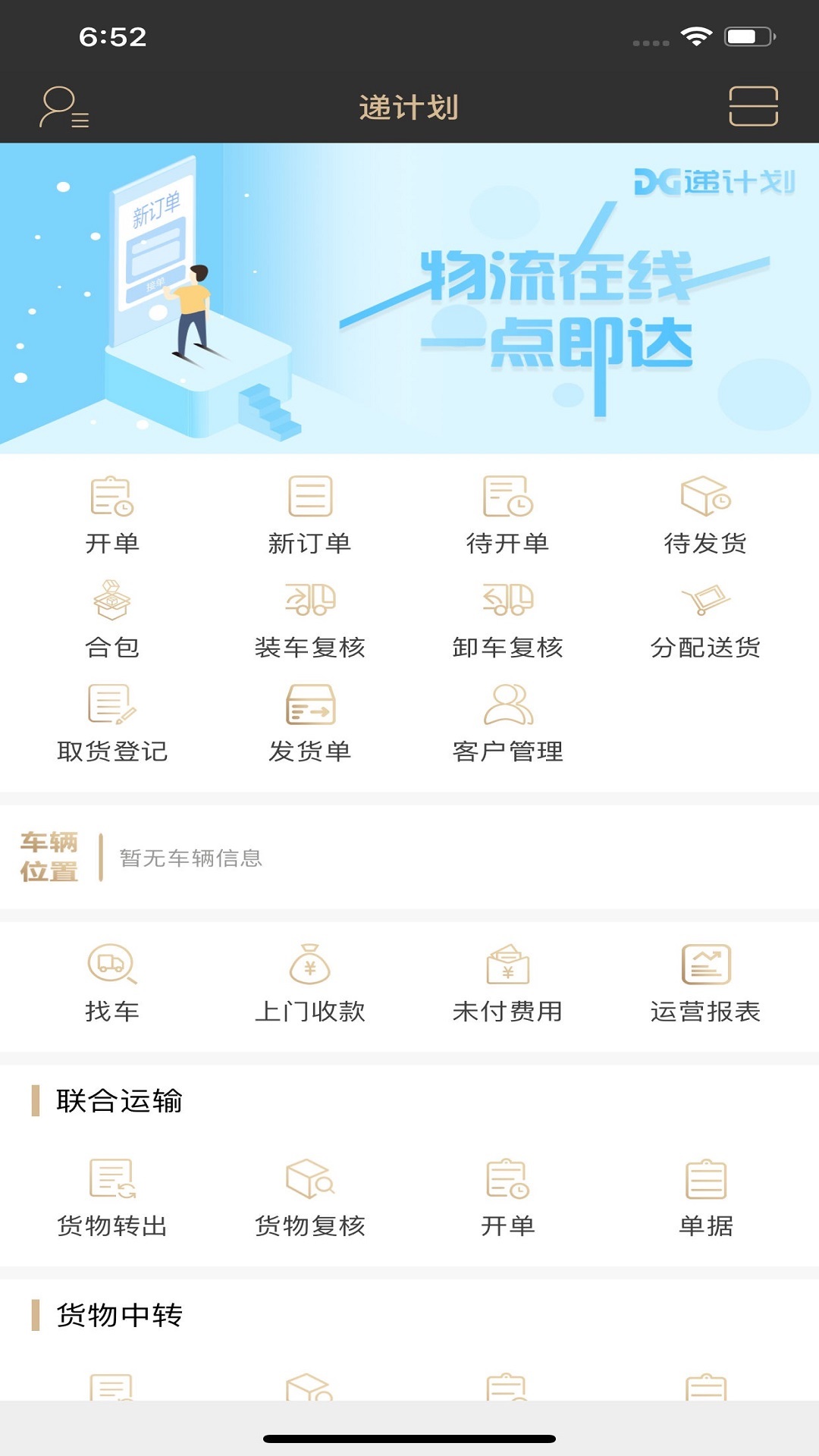Select the 发货单 shipping order icon

(310, 720)
